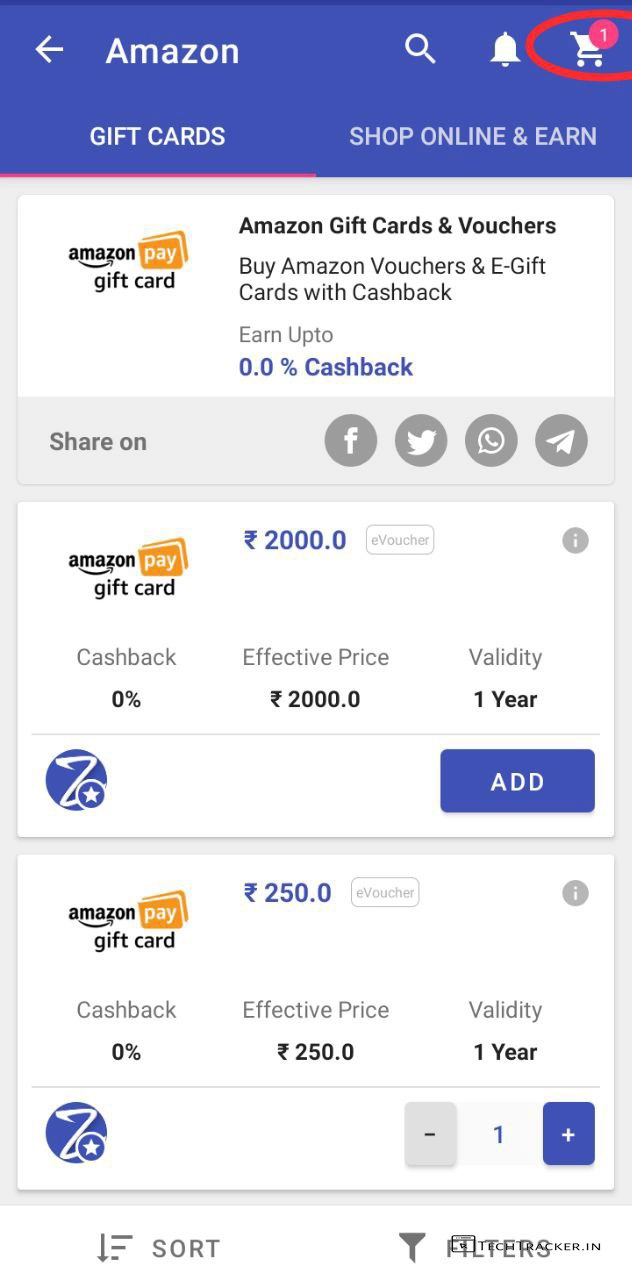Select the Gift Cards tab
Image resolution: width=632 pixels, height=1280 pixels.
(x=157, y=137)
